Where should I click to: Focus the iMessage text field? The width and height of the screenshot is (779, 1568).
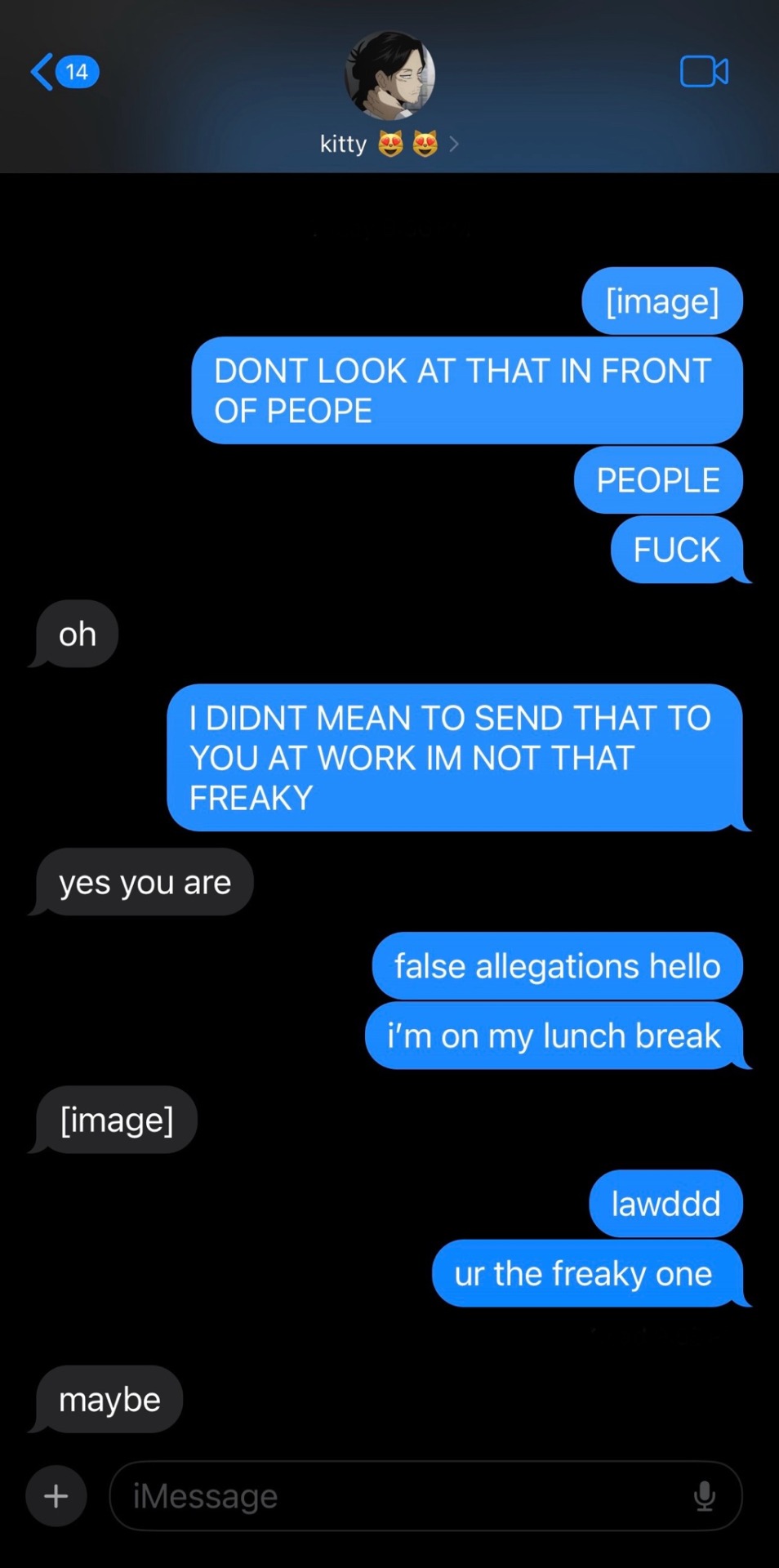click(x=392, y=1496)
